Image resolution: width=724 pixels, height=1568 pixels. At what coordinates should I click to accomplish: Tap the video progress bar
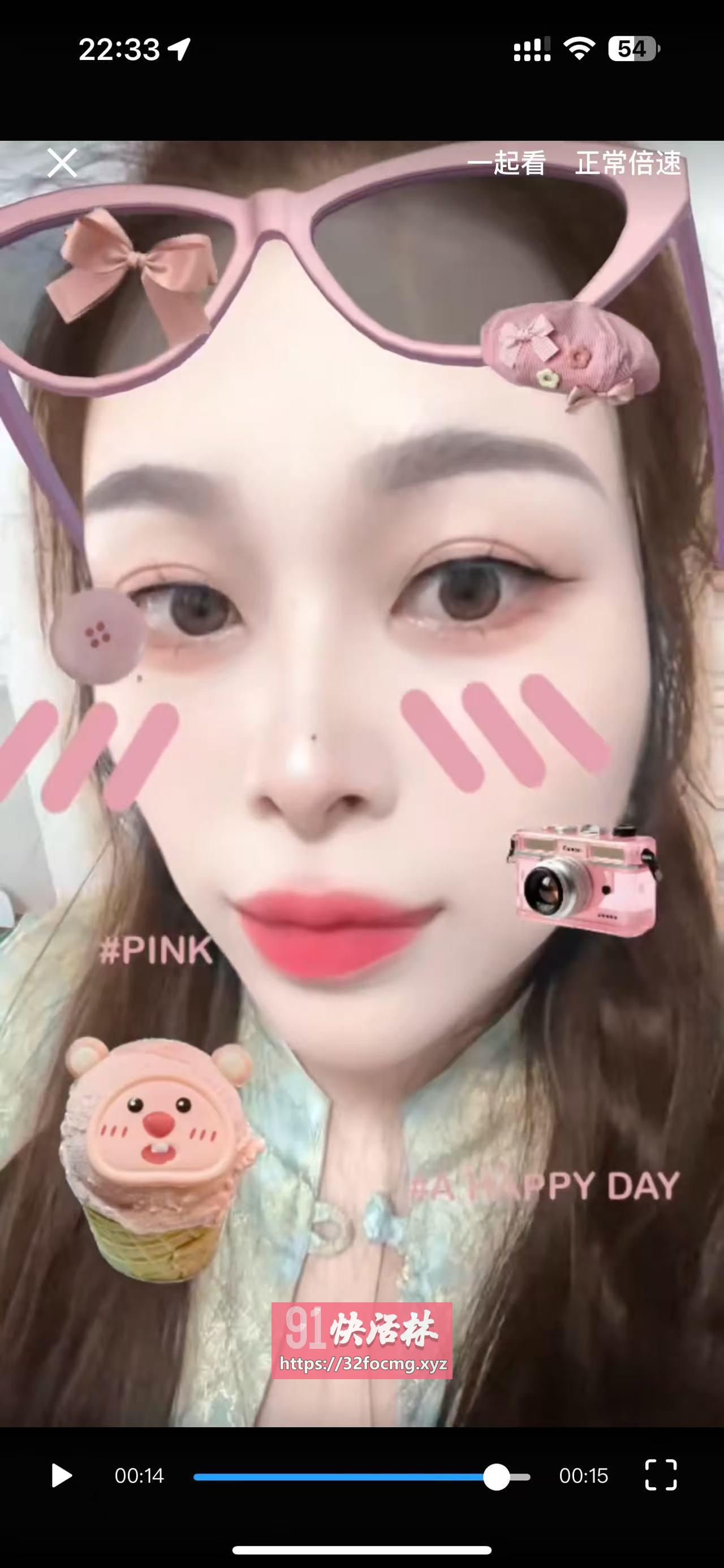click(361, 1478)
